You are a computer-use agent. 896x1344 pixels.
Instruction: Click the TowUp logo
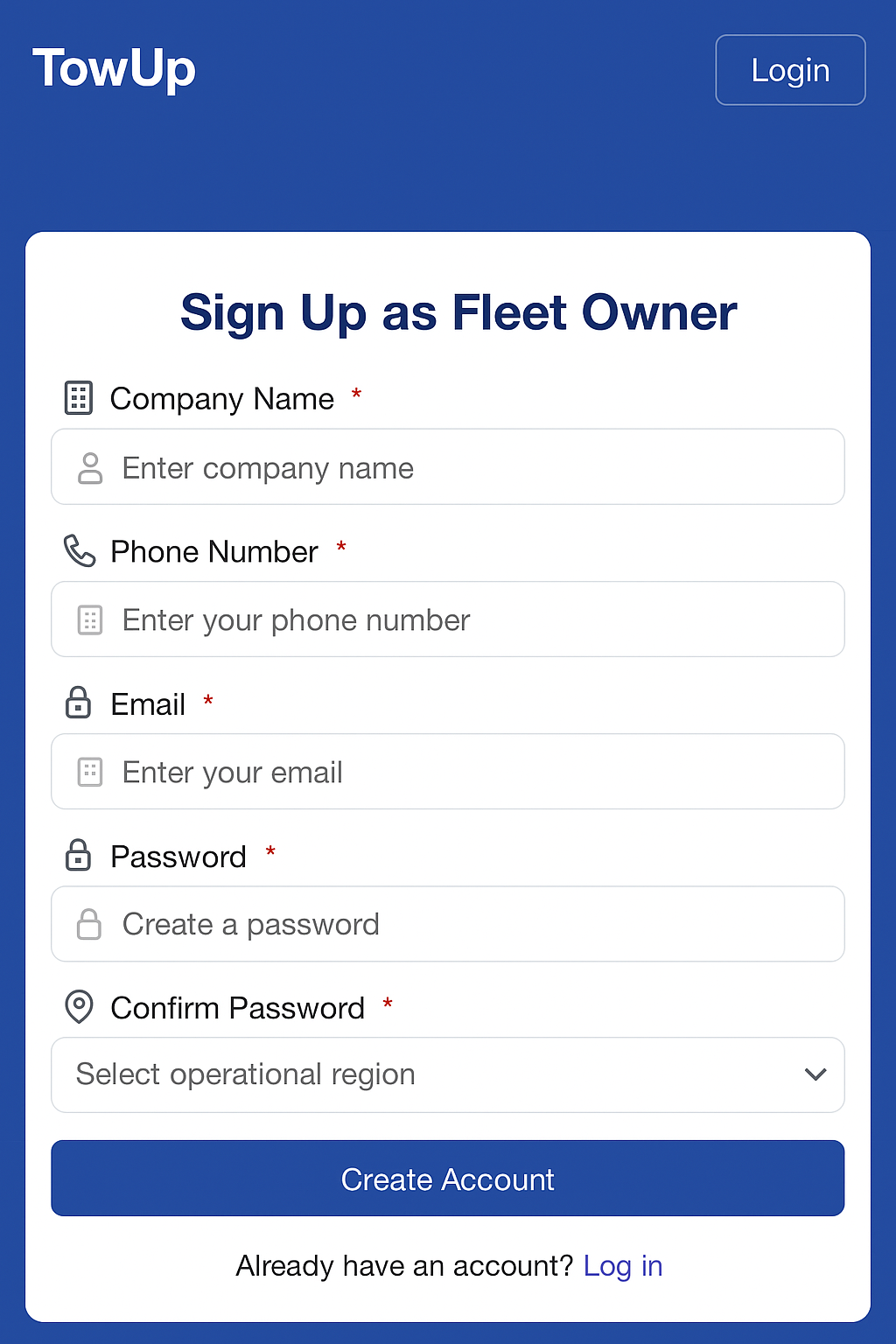(114, 69)
